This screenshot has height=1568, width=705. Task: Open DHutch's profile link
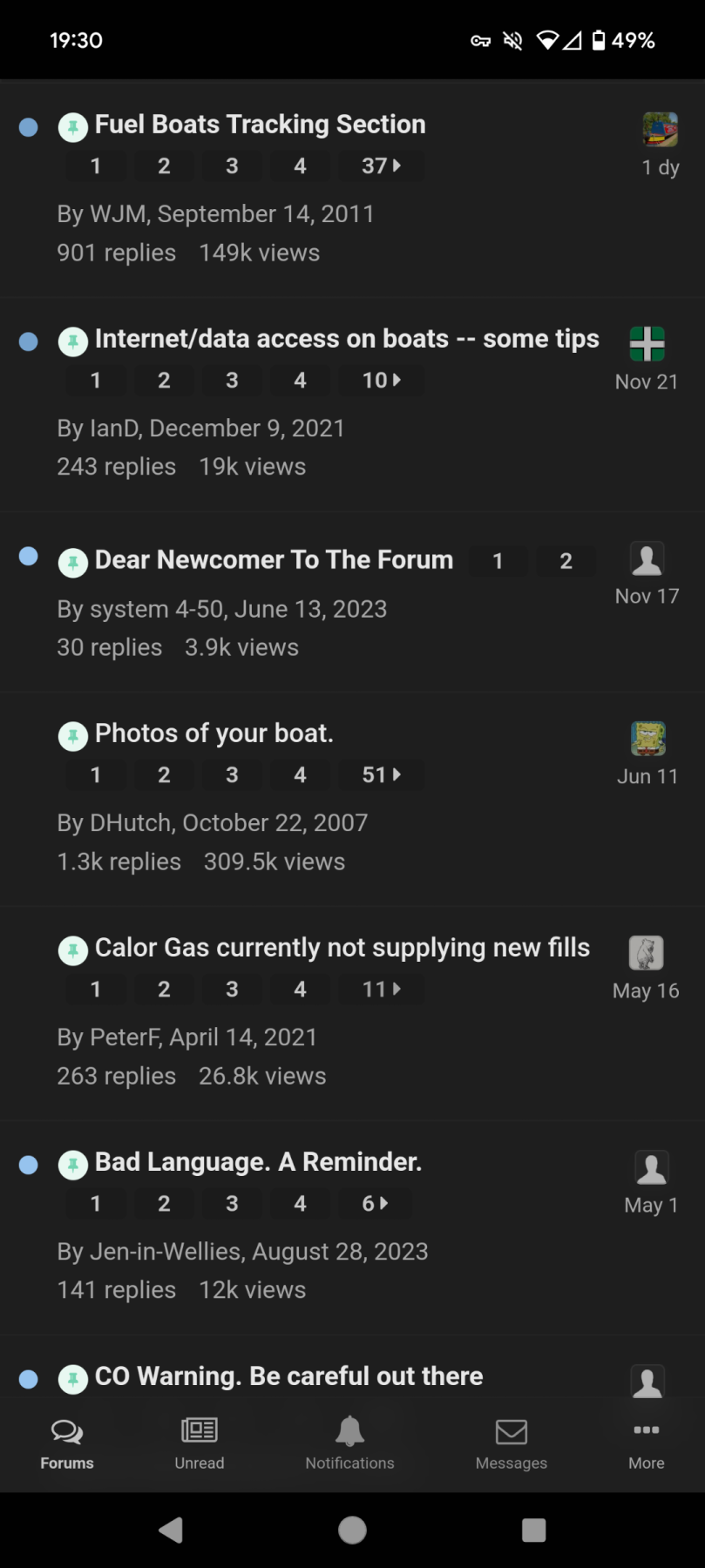pos(129,822)
